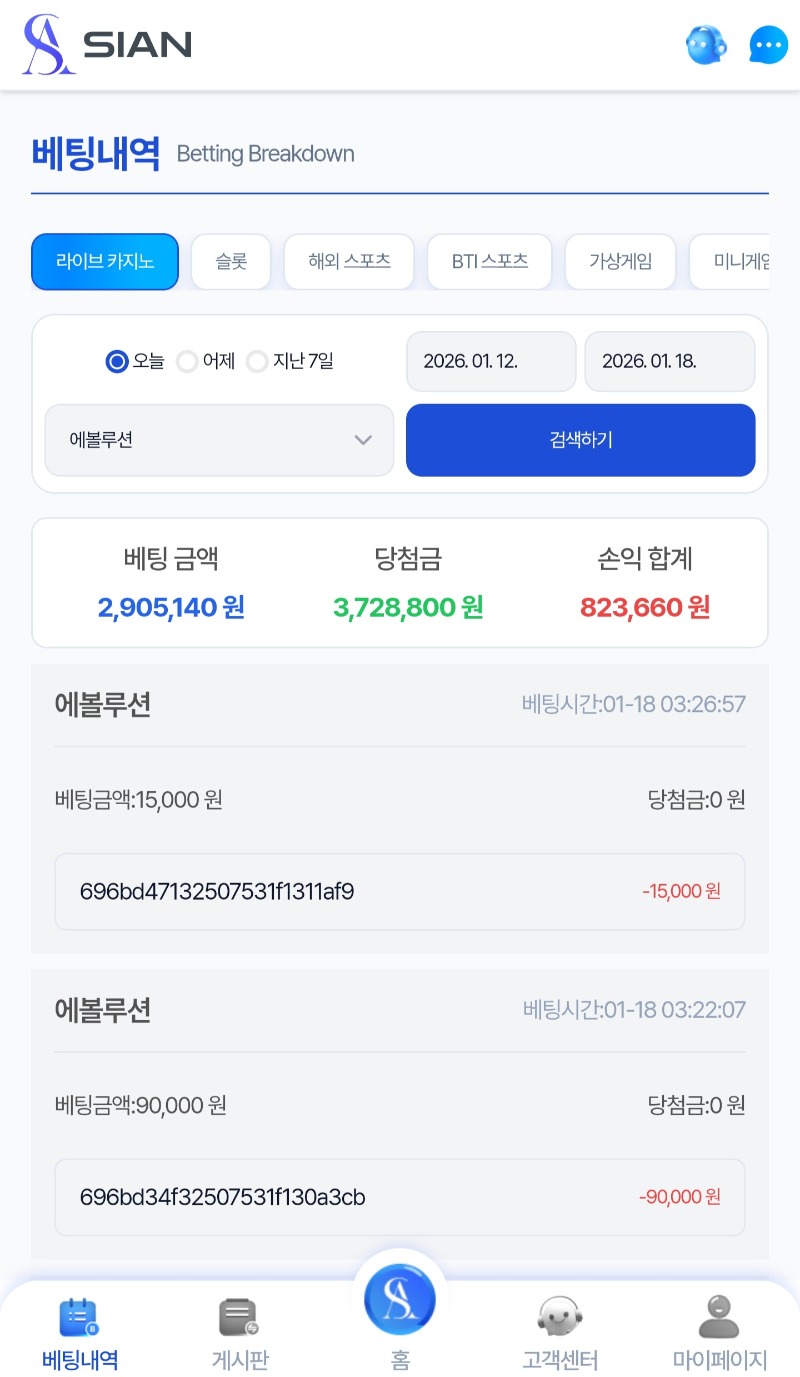
Task: Change the start date 2026. 01. 12.
Action: click(x=491, y=361)
